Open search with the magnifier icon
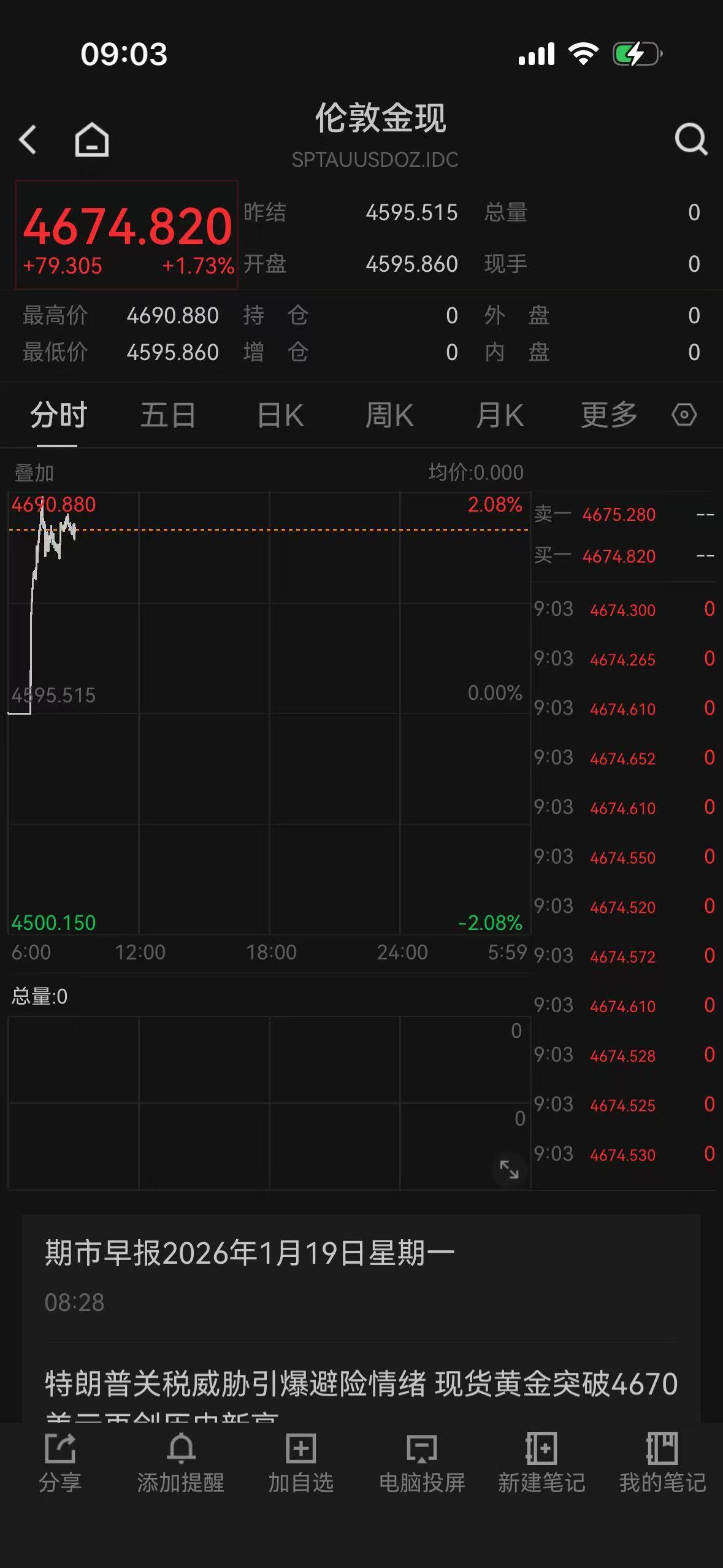 click(x=690, y=140)
